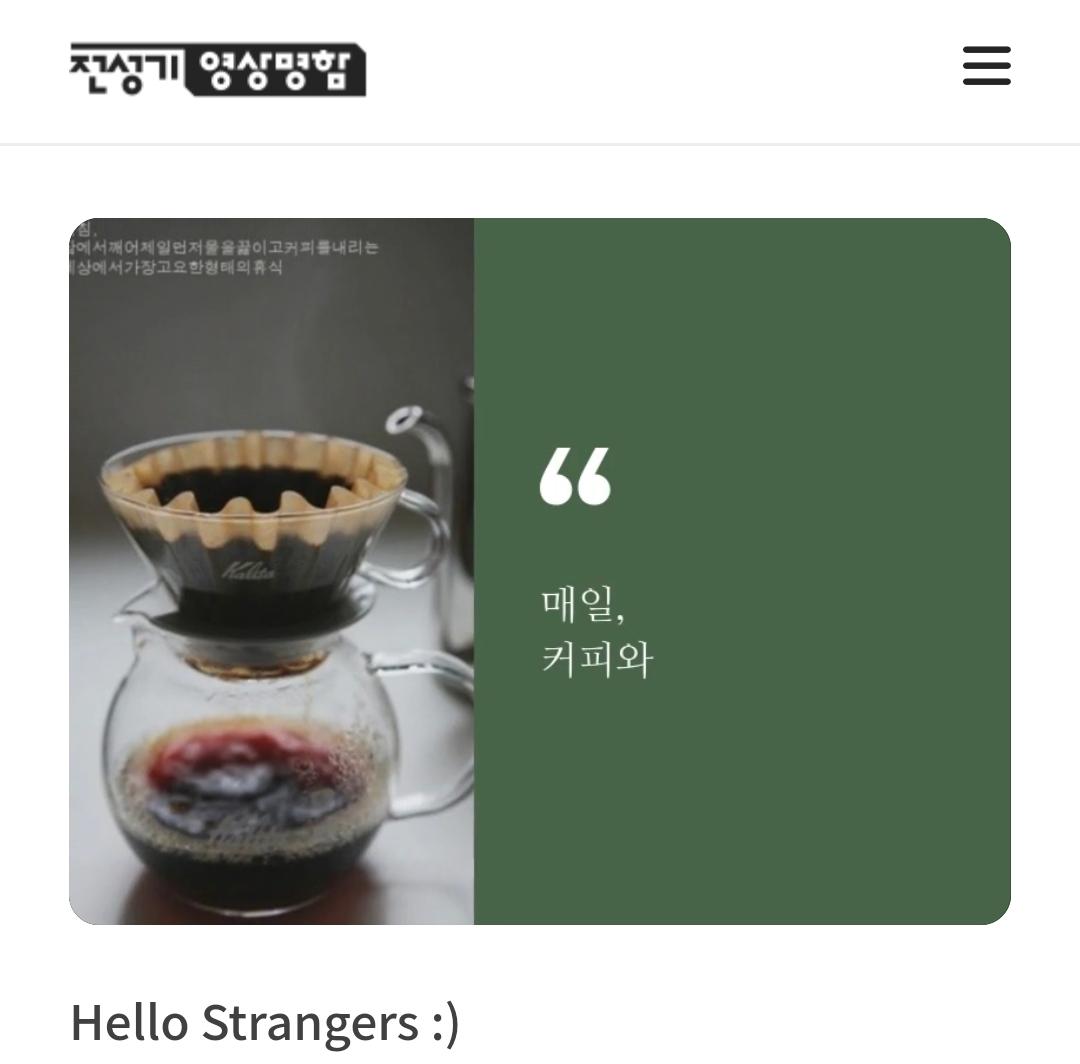Tap the 전성기 영상명함 site logo
This screenshot has height=1064, width=1080.
[x=218, y=69]
